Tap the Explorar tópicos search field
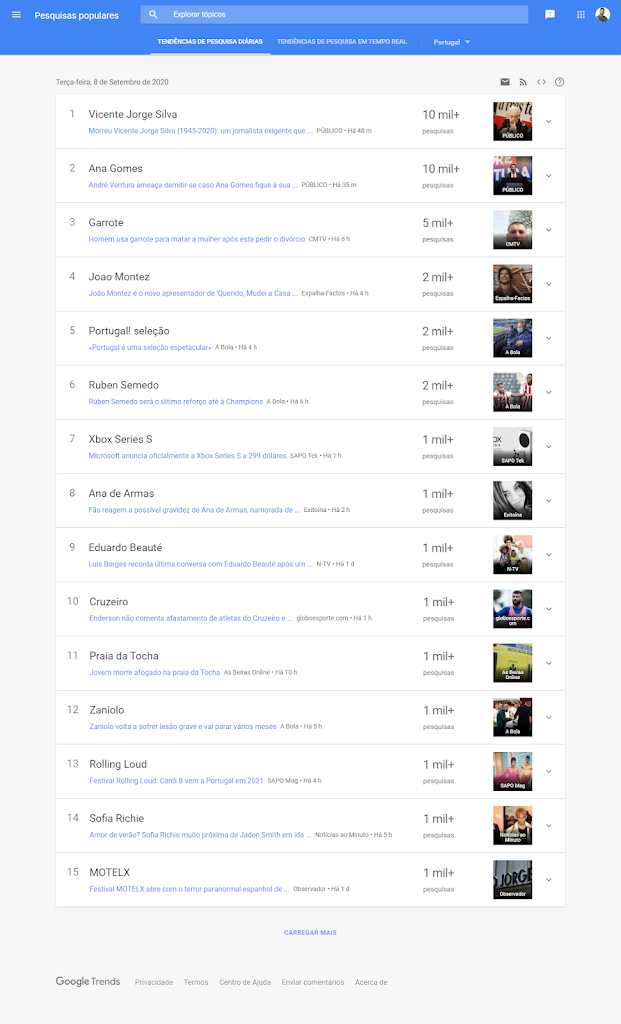Viewport: 621px width, 1024px height. point(334,14)
